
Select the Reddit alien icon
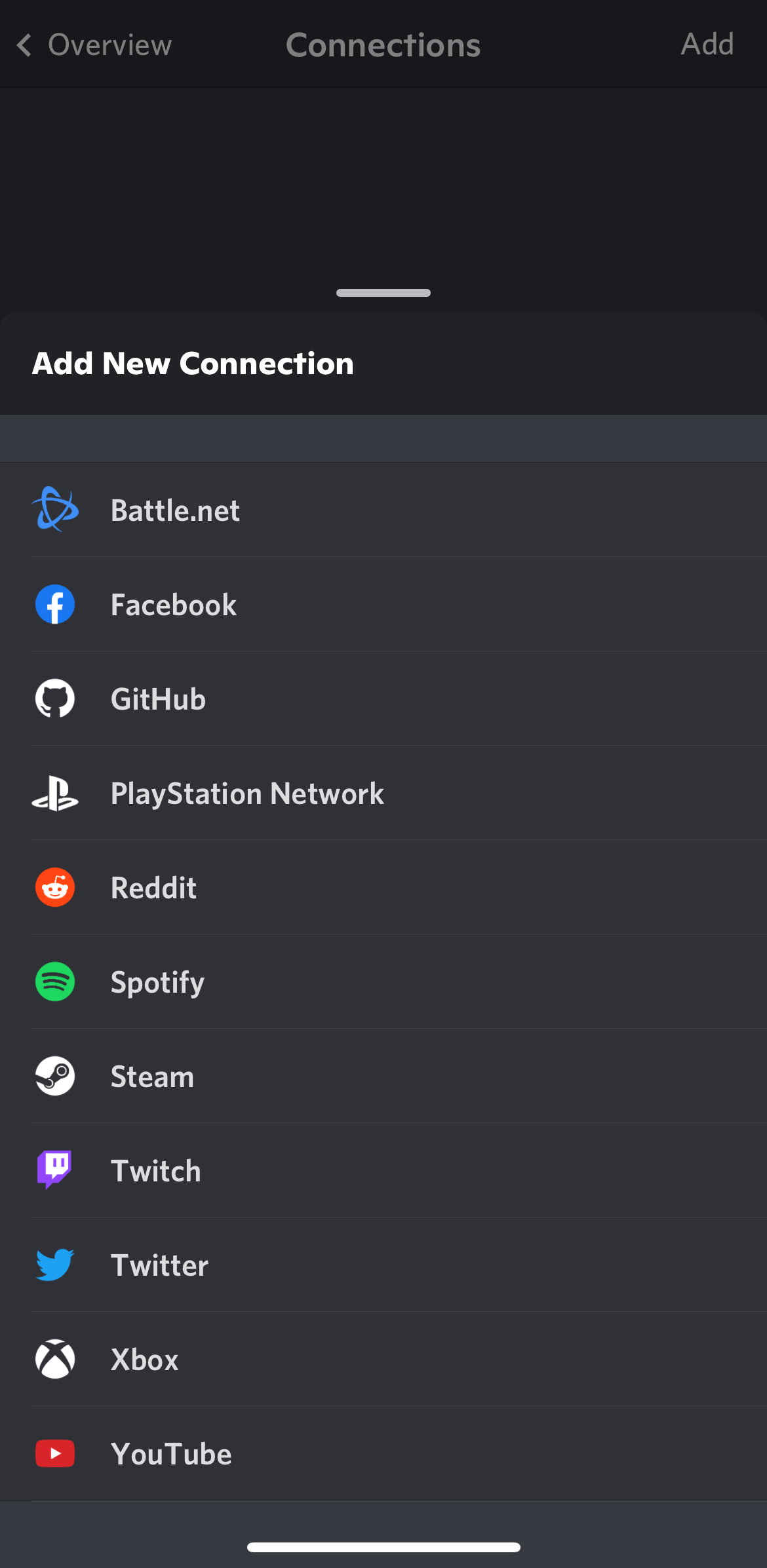(55, 888)
